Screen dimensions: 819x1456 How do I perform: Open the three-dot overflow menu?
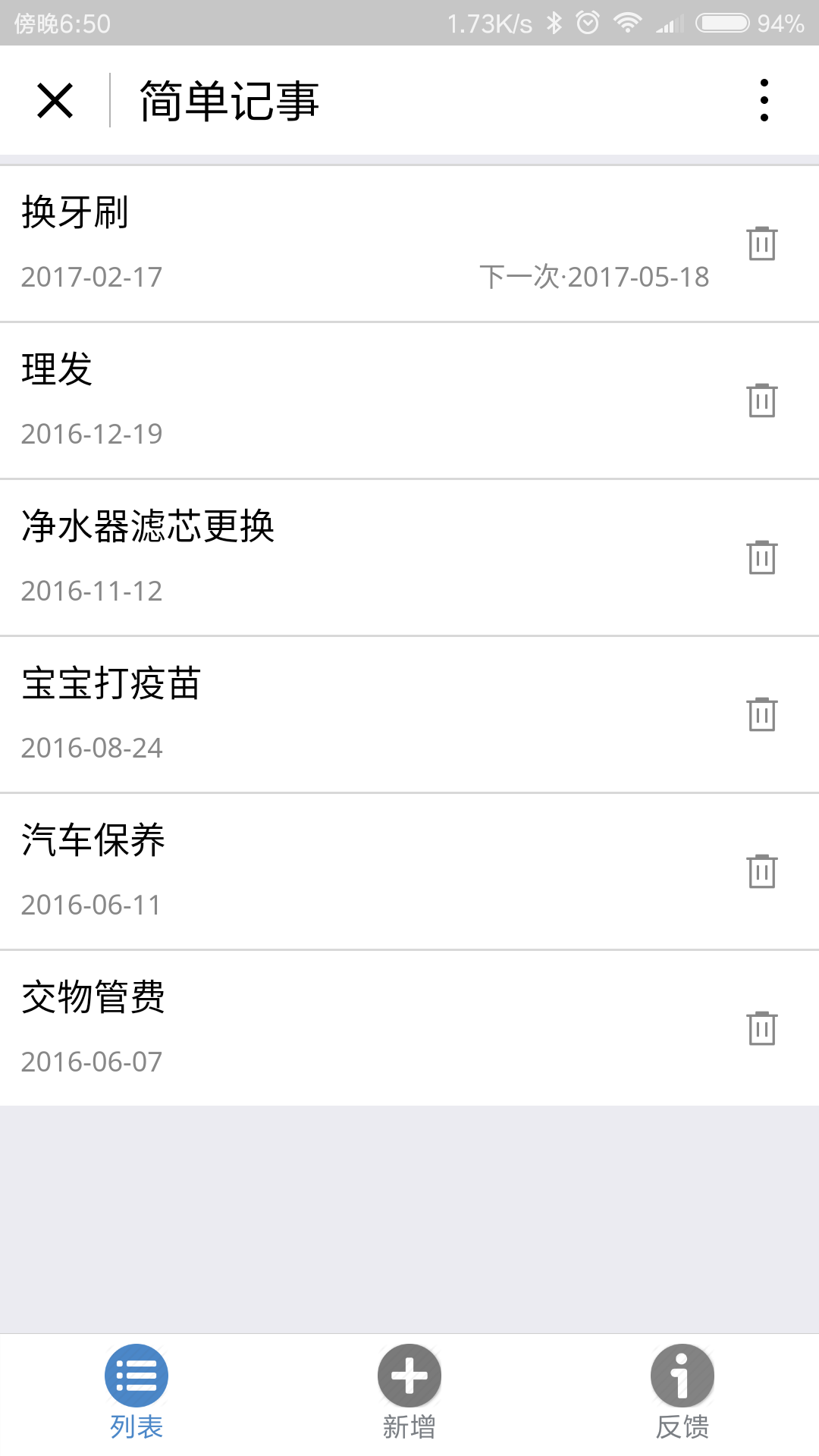[764, 100]
